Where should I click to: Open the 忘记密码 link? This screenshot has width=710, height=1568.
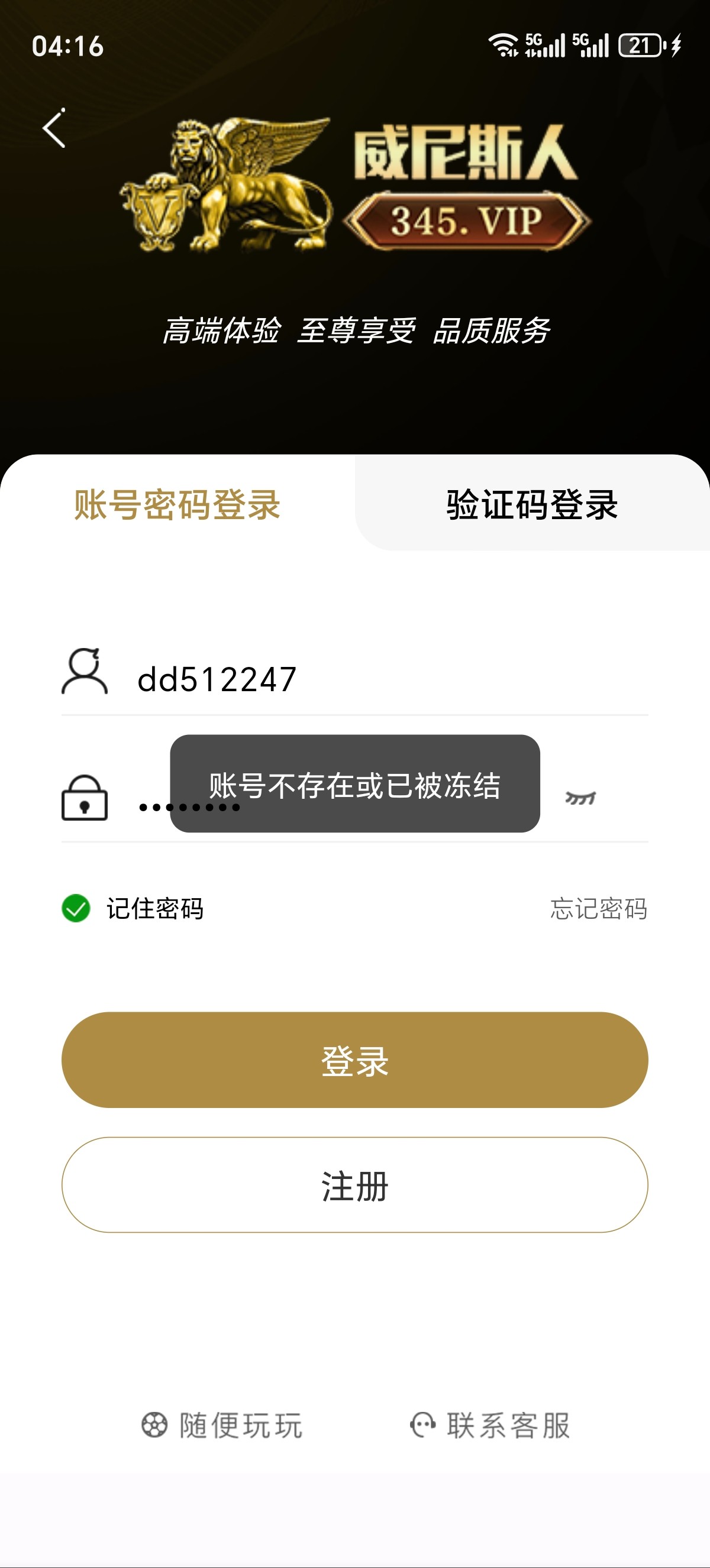pos(598,908)
